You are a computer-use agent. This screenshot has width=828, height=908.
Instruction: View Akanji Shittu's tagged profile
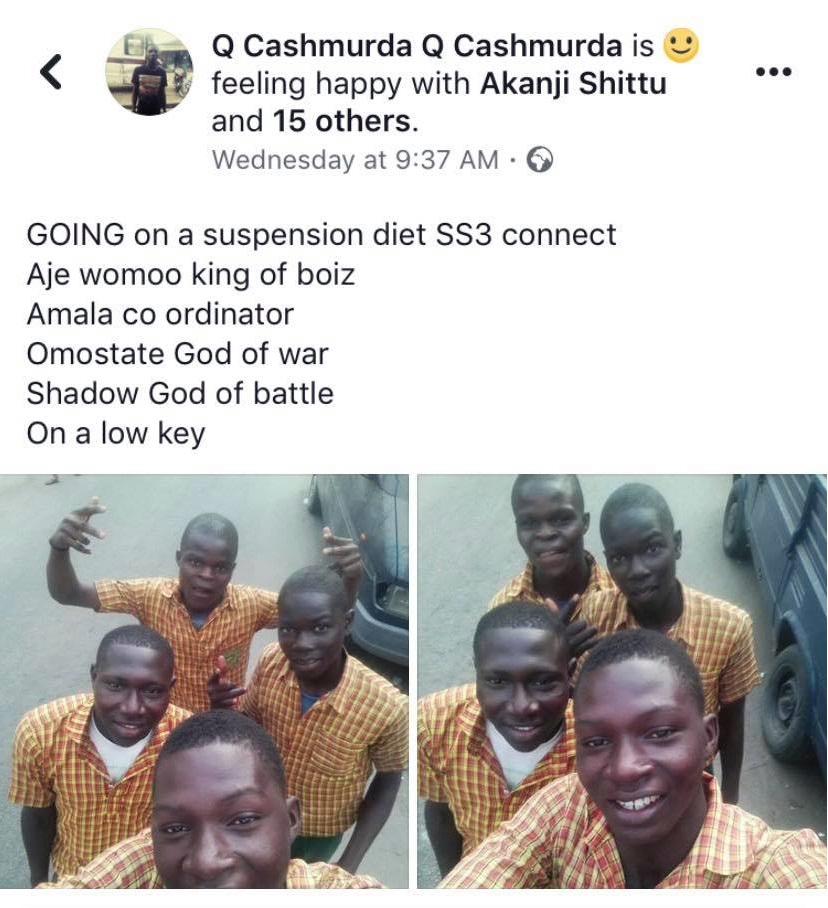point(573,83)
